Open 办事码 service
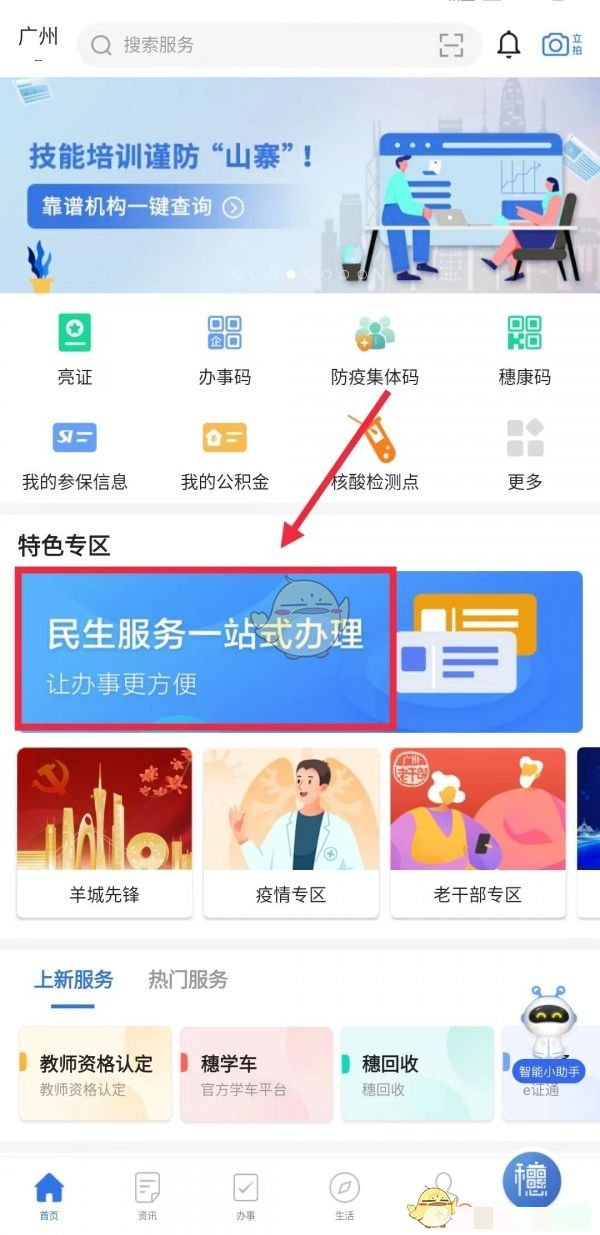600x1235 pixels. 224,350
